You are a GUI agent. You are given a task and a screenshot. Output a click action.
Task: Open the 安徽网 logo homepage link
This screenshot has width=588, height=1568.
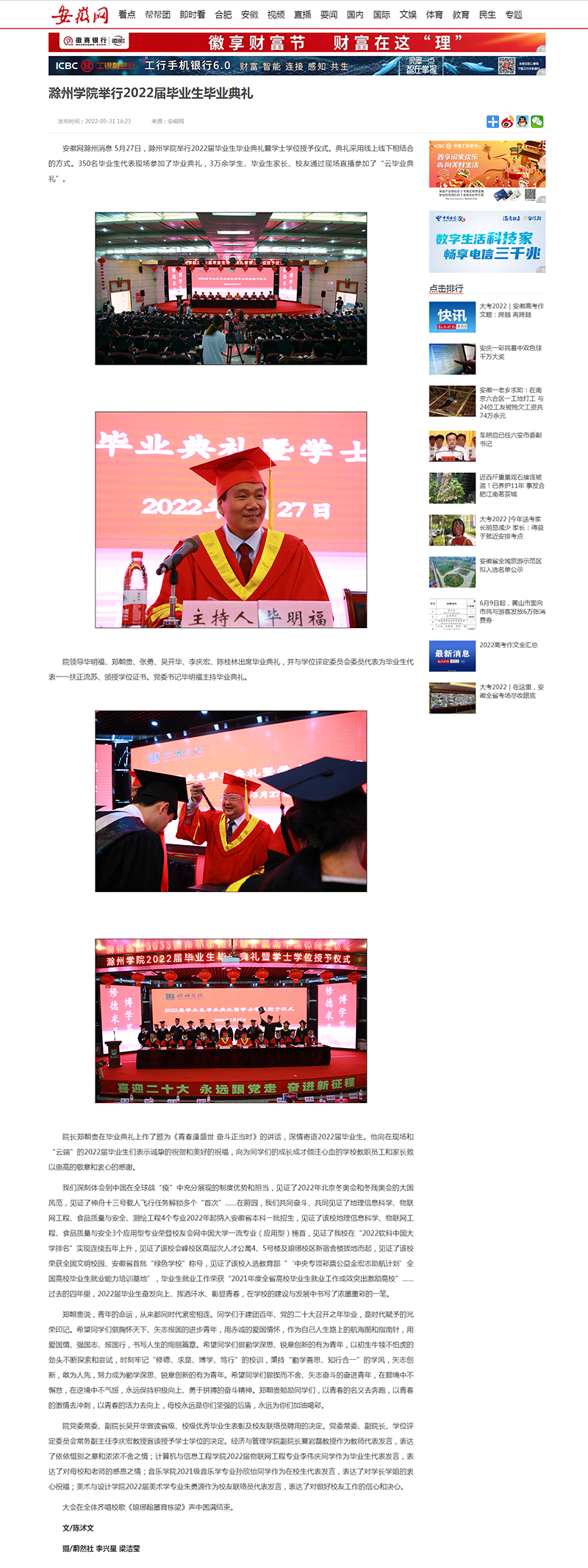click(x=79, y=15)
